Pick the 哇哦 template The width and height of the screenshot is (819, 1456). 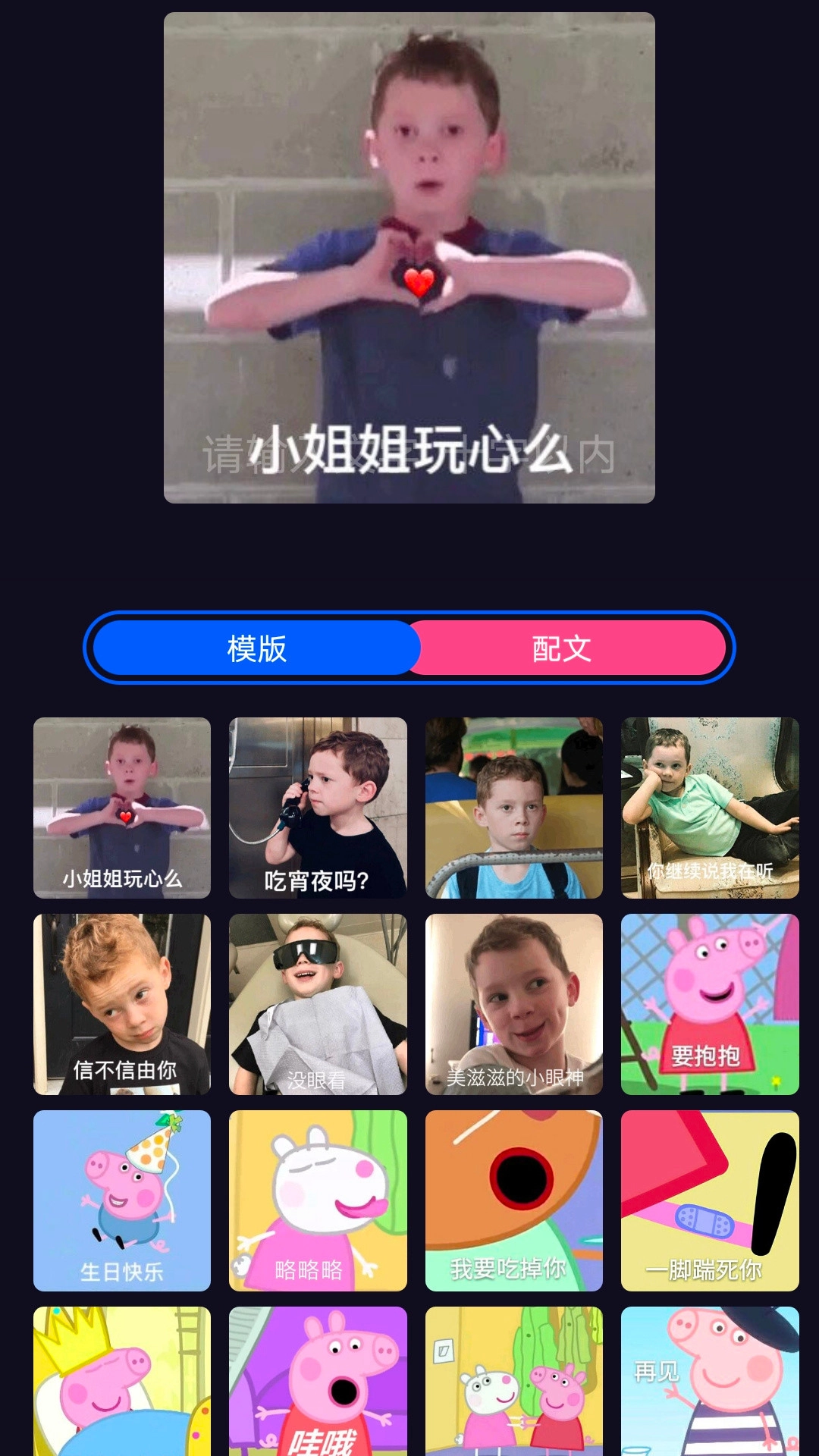(318, 1380)
